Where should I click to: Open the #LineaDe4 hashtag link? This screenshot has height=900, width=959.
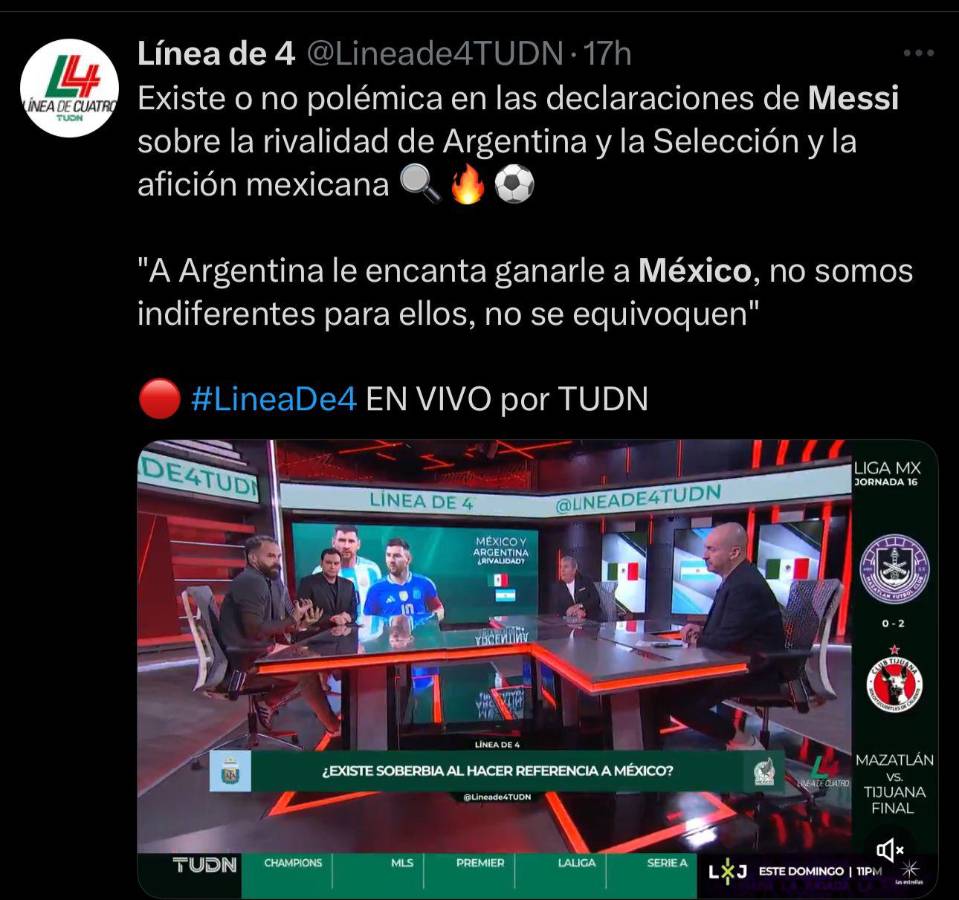click(x=272, y=399)
